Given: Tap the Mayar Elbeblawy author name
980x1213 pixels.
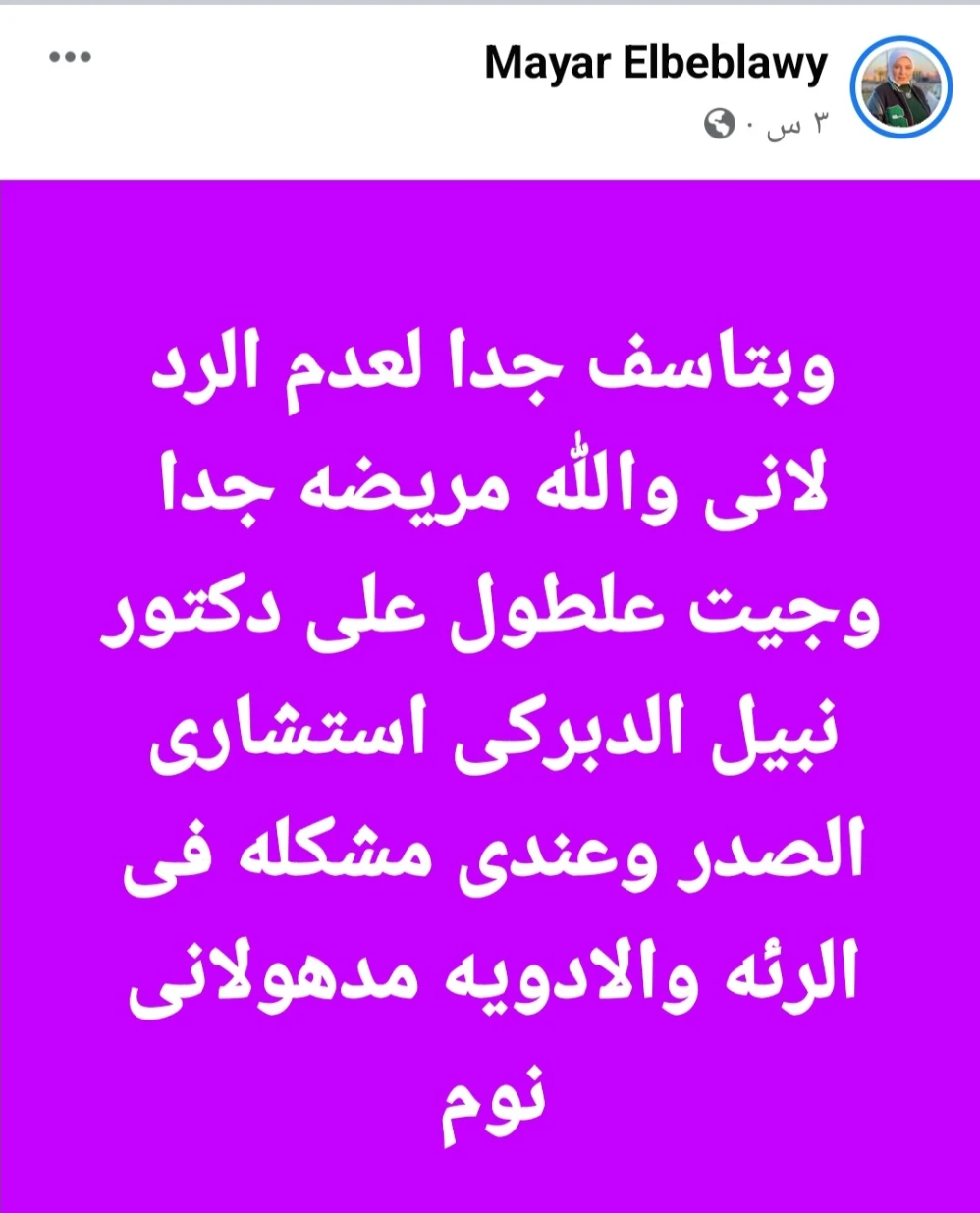Looking at the screenshot, I should (656, 65).
